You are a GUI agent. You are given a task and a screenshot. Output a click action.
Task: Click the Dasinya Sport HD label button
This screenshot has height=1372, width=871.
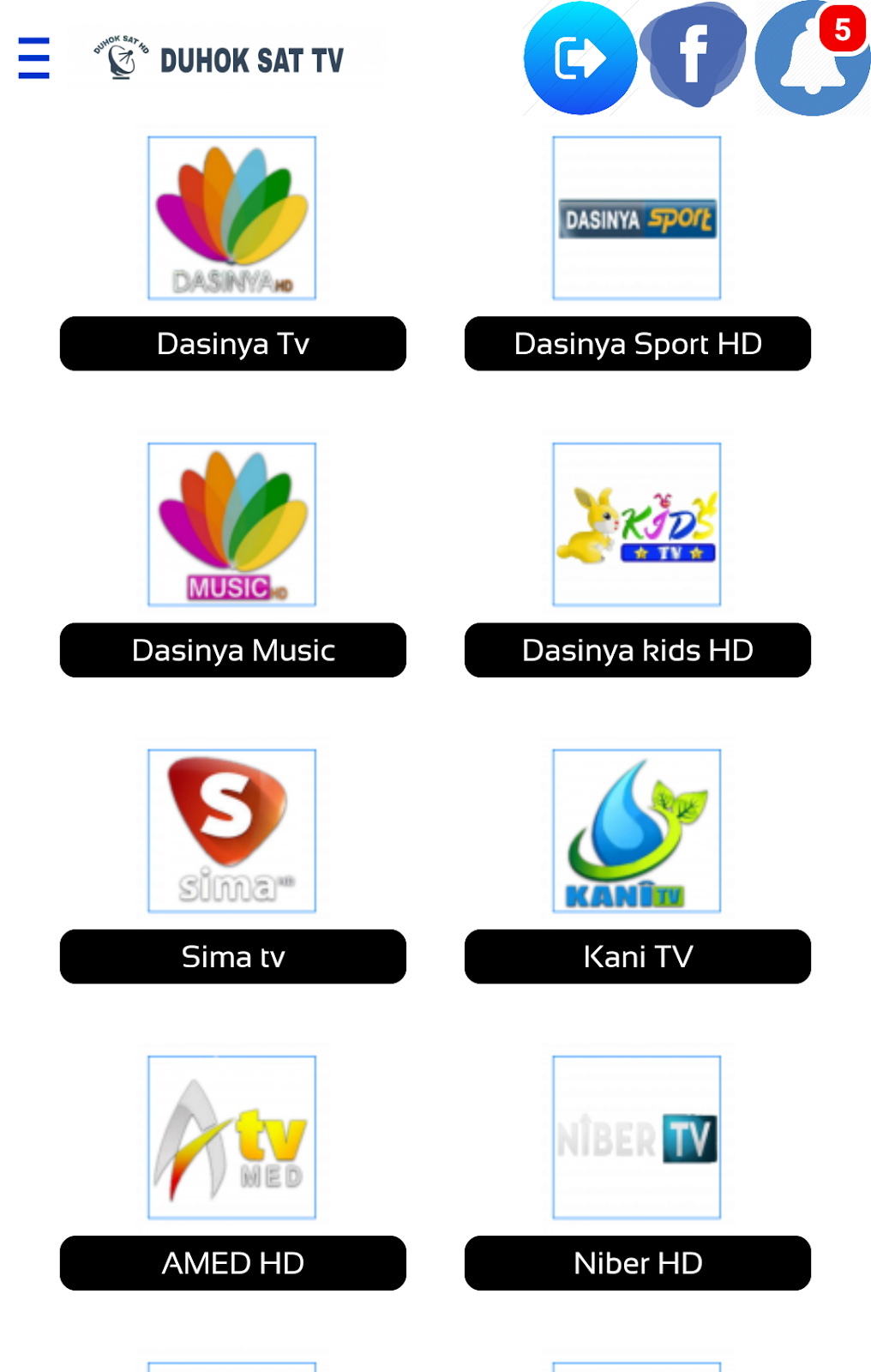point(636,343)
